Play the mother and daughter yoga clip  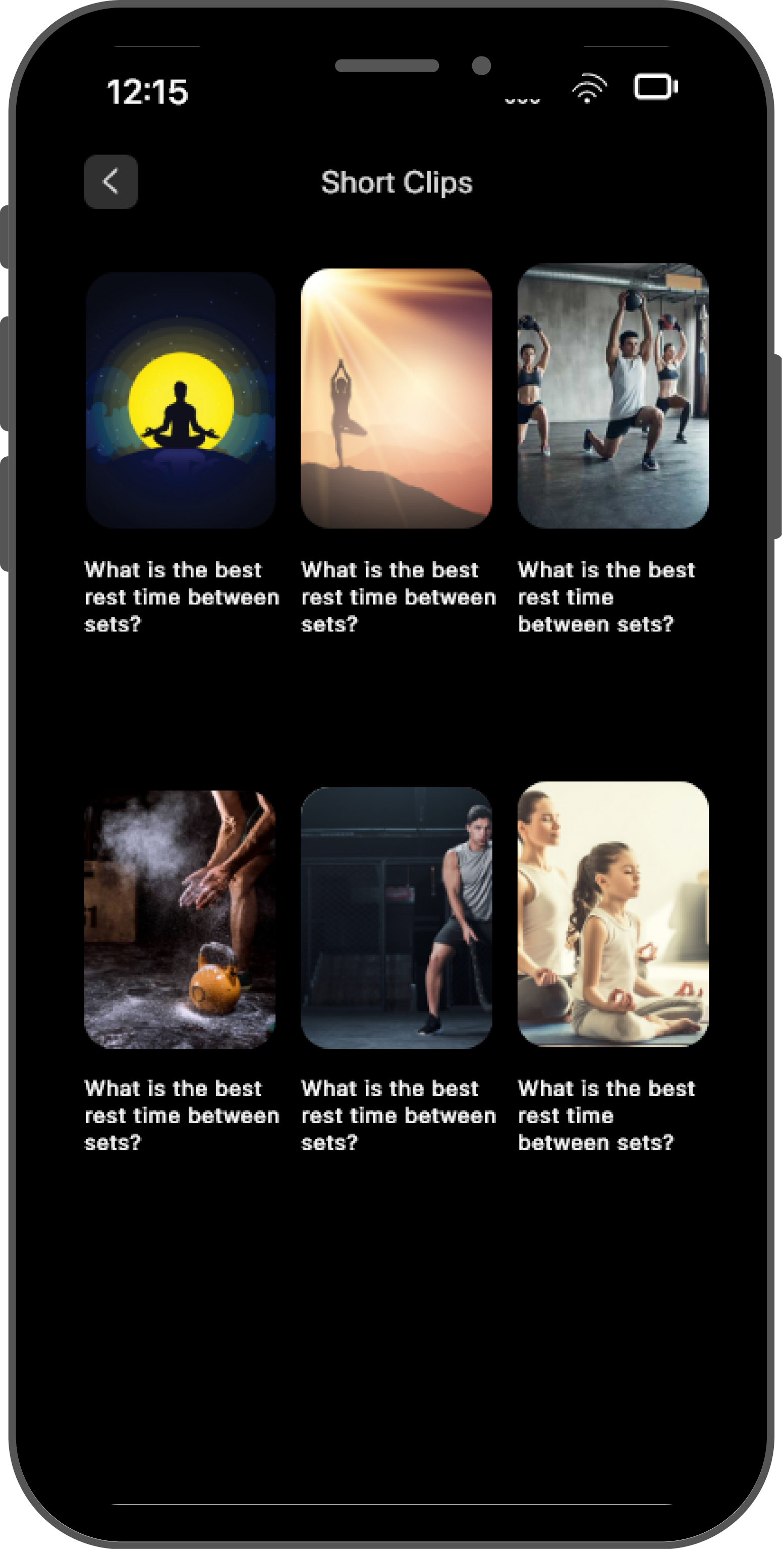coord(612,915)
